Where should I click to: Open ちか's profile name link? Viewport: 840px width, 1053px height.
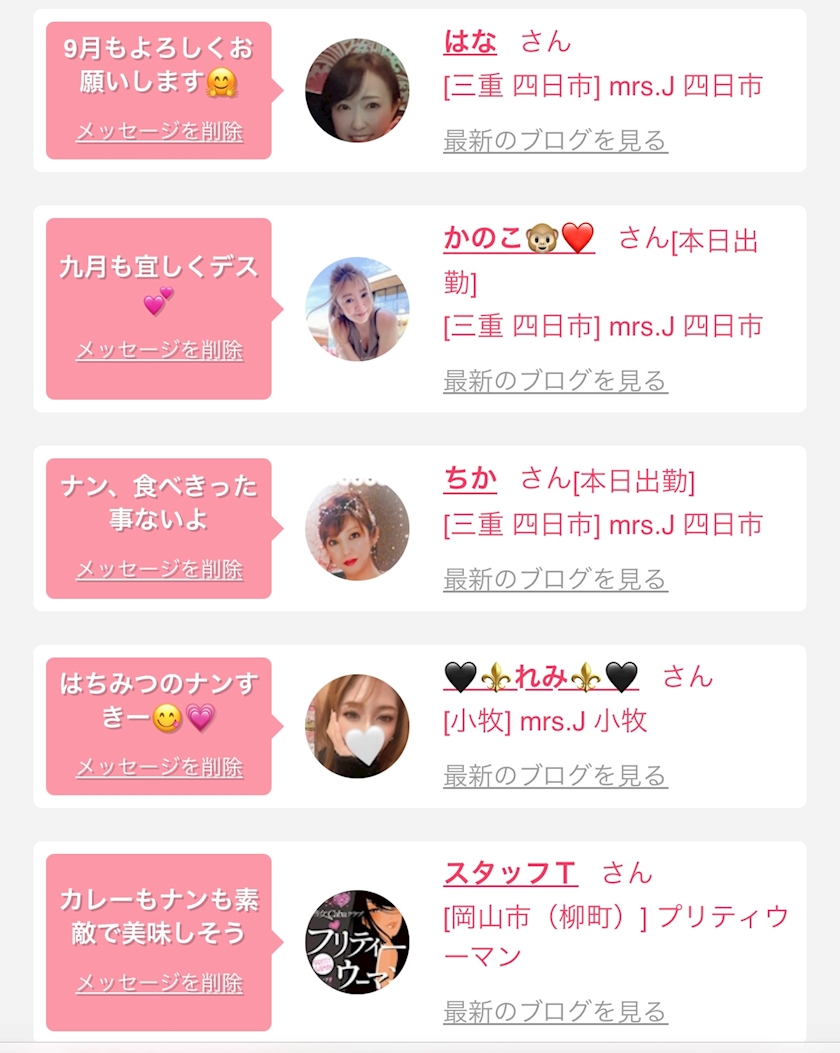470,479
